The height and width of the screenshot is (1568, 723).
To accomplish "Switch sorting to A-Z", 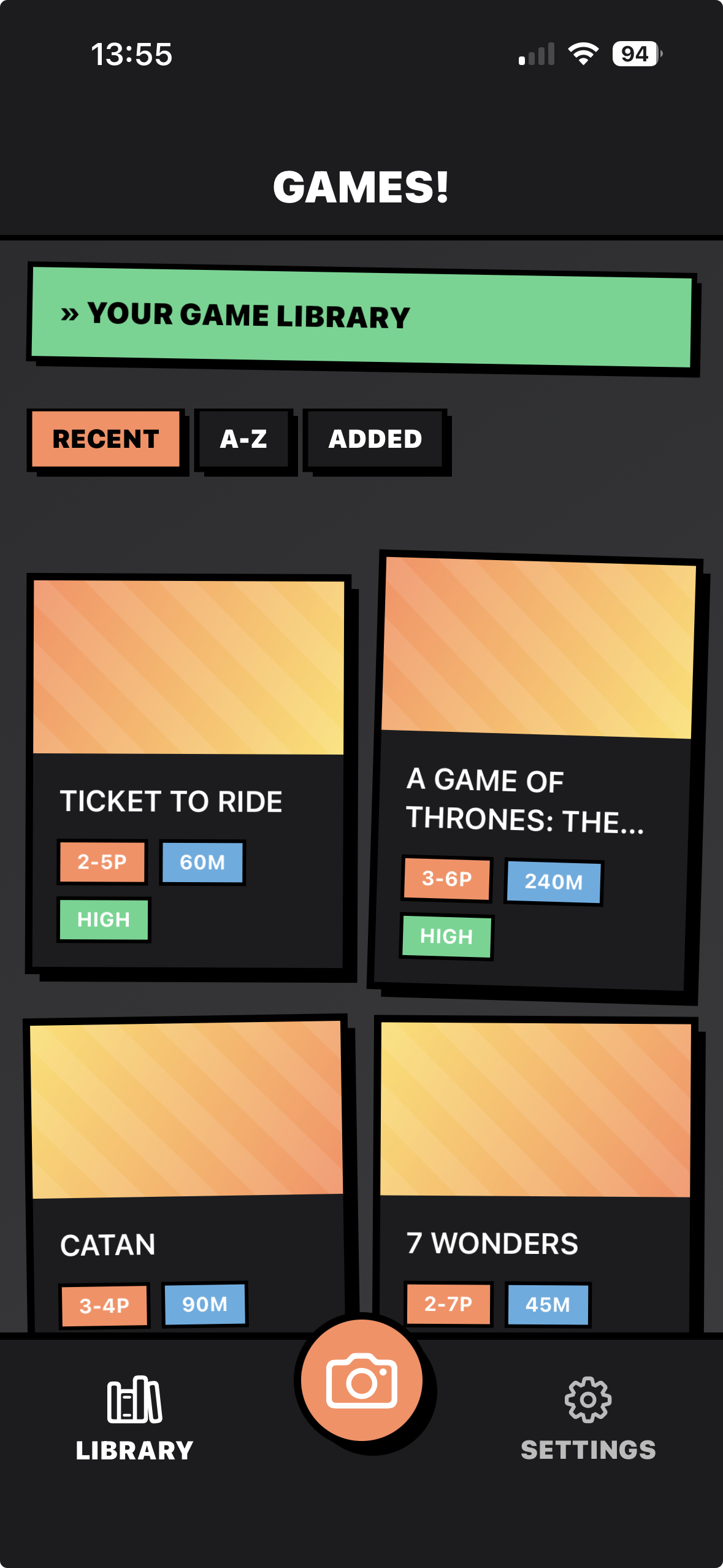I will point(245,438).
